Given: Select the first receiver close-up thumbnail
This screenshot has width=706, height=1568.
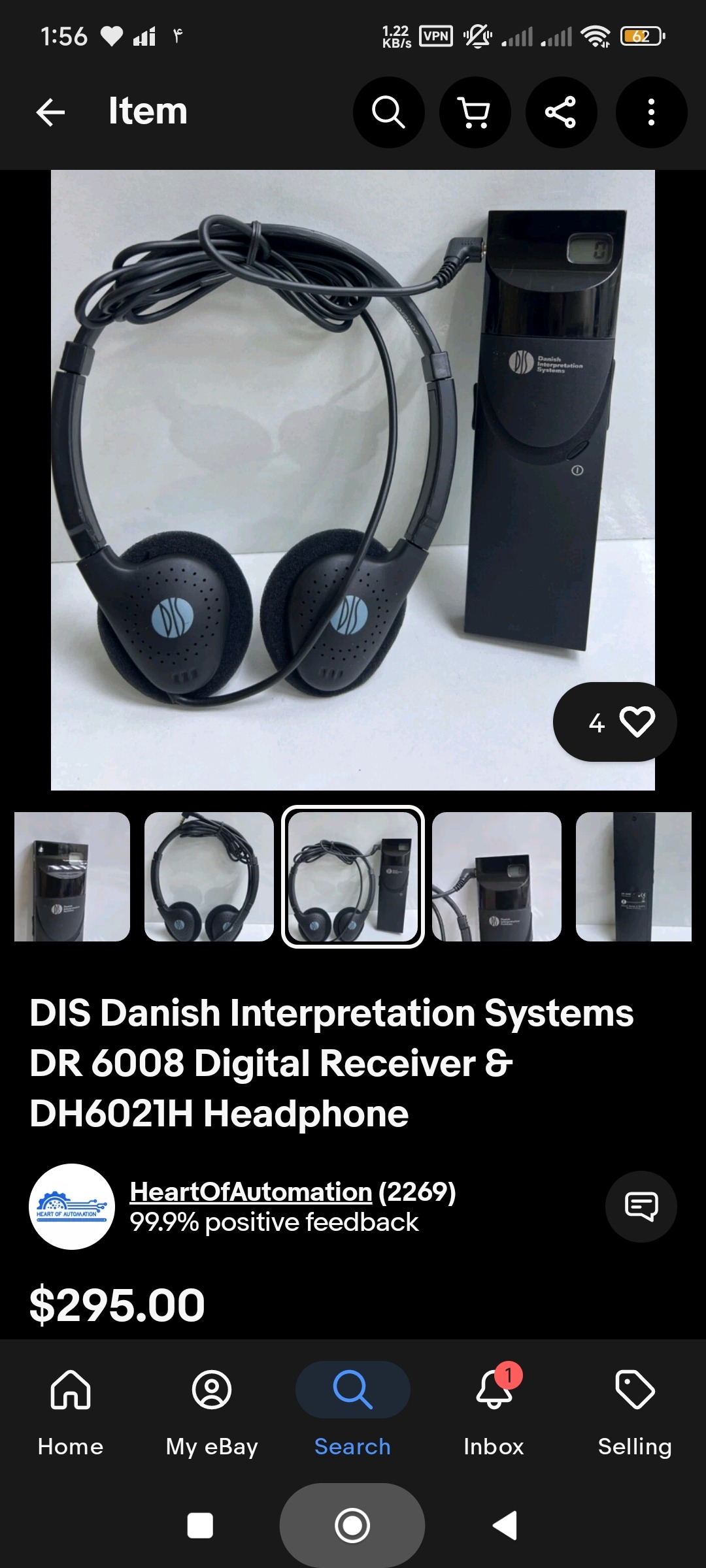Looking at the screenshot, I should 72,876.
